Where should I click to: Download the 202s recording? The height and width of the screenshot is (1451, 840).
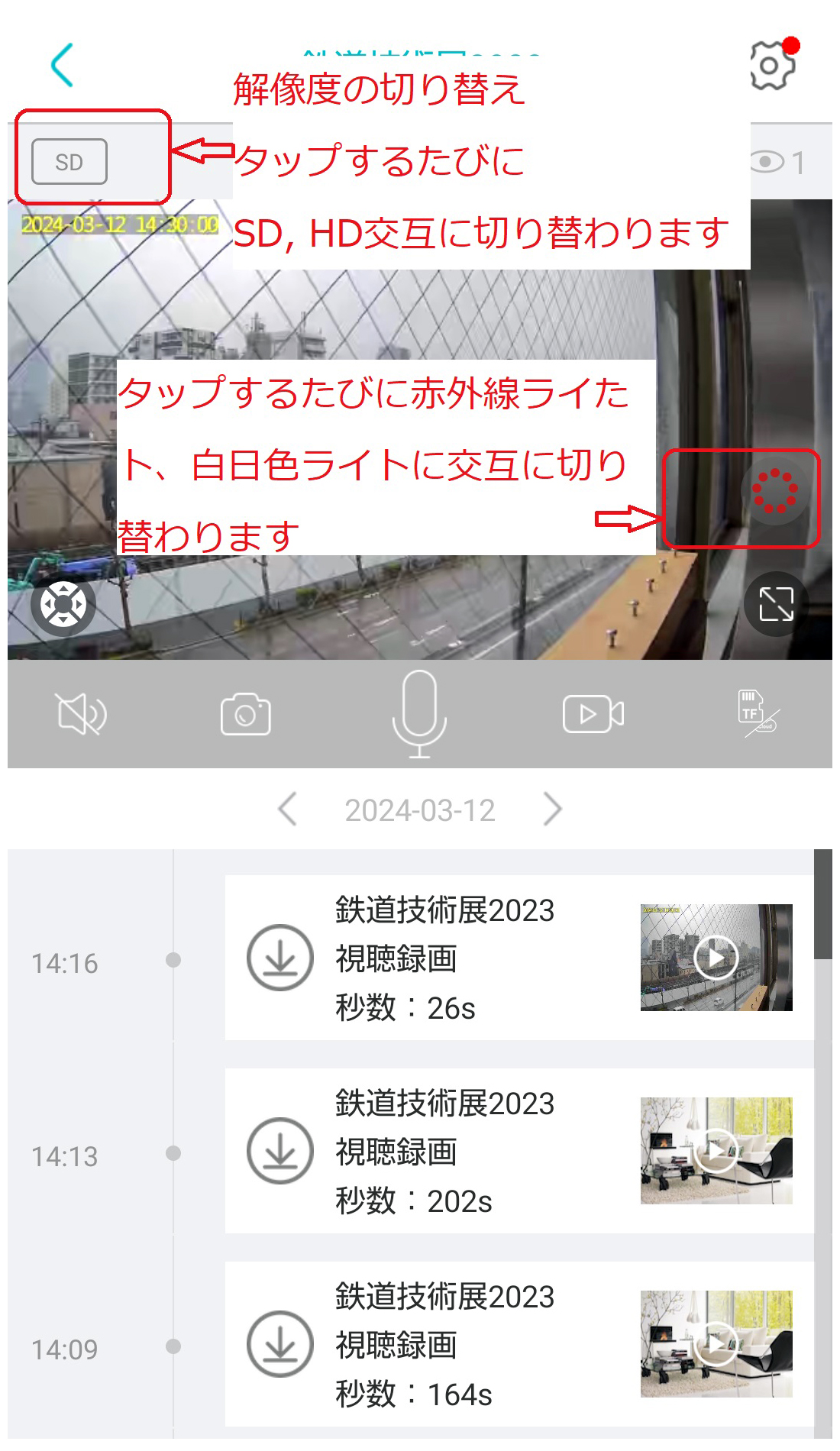(280, 1151)
